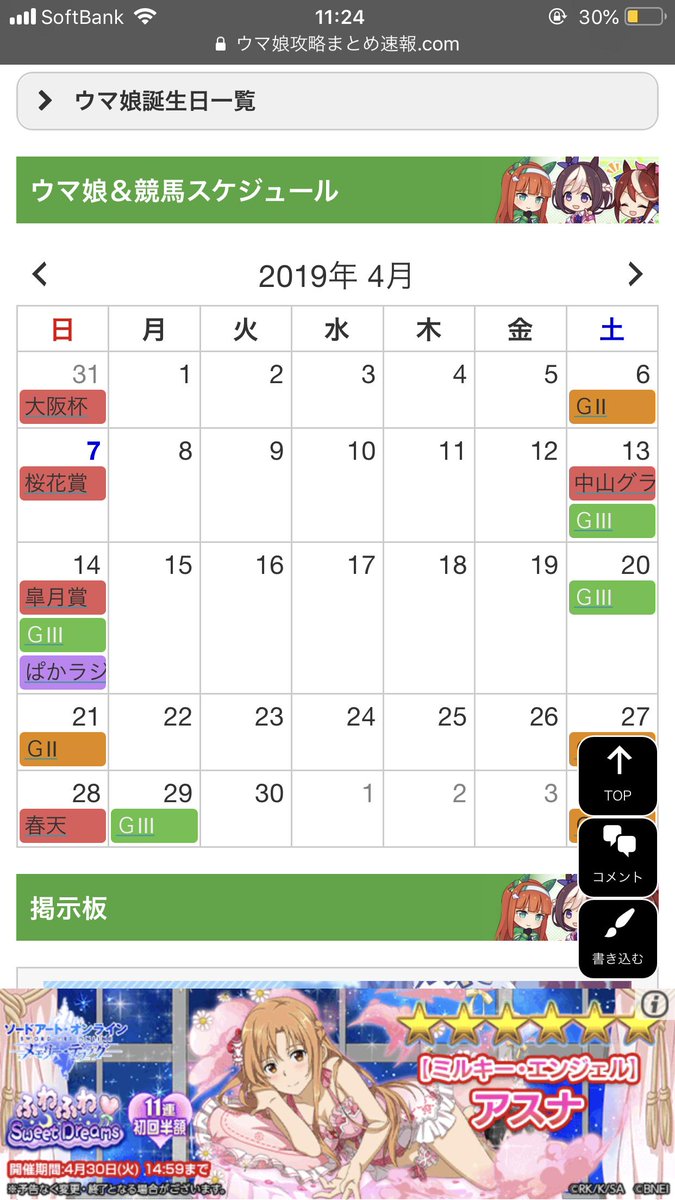Go to the previous month in calendar
The image size is (675, 1200).
40,274
